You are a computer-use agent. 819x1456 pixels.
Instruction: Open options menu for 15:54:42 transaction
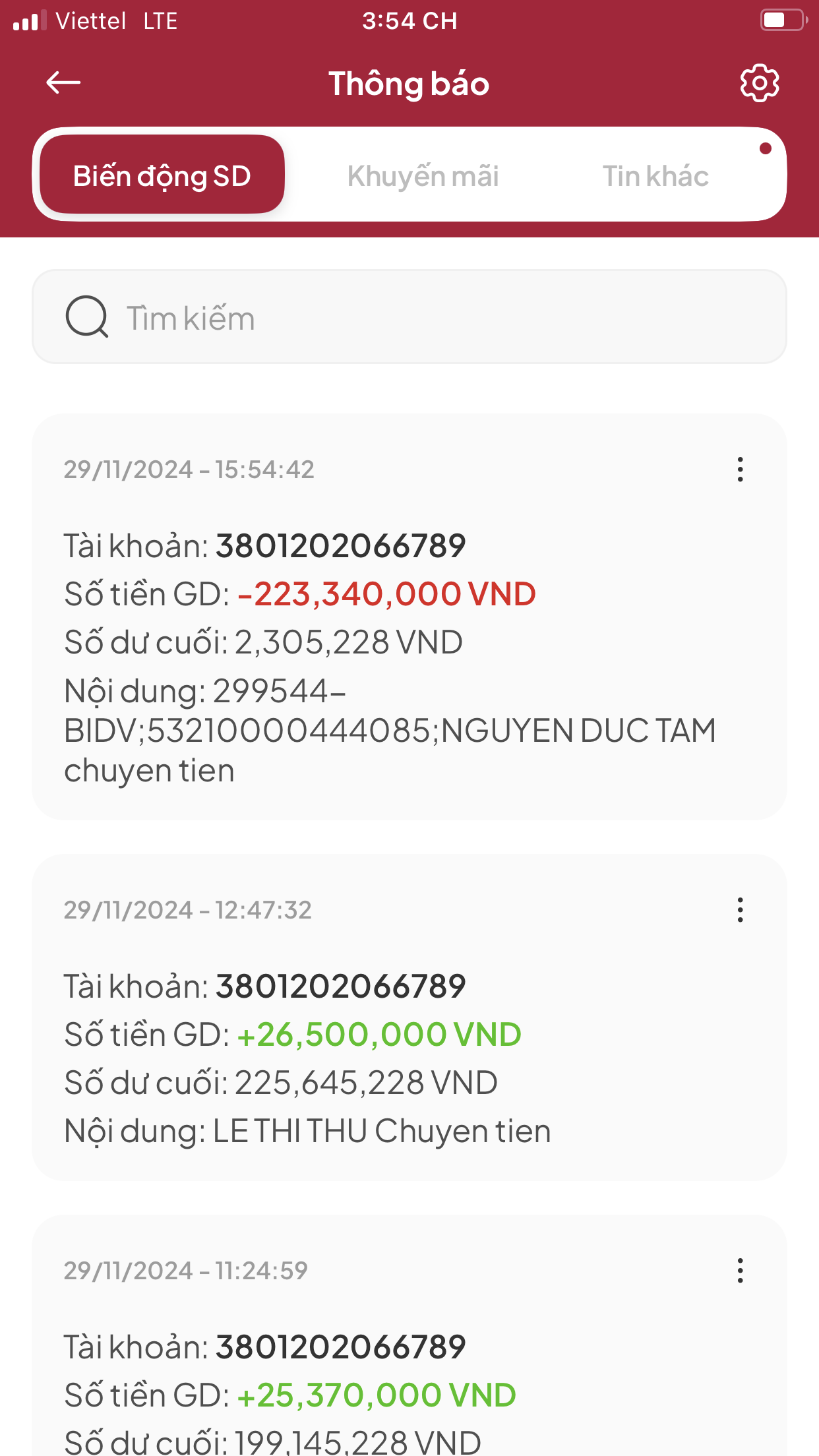pyautogui.click(x=741, y=470)
